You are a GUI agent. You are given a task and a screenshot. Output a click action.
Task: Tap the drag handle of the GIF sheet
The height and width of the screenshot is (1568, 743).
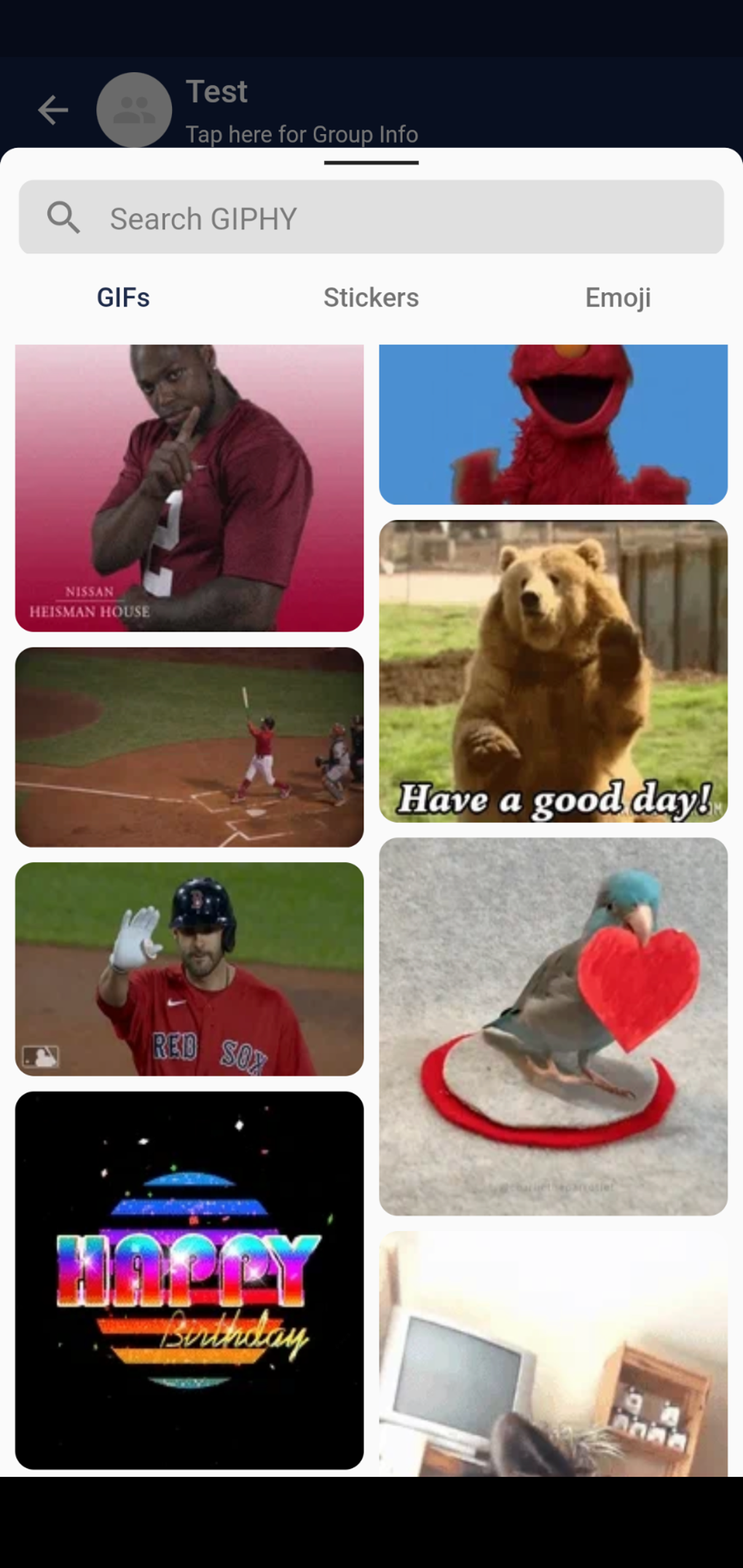tap(371, 163)
